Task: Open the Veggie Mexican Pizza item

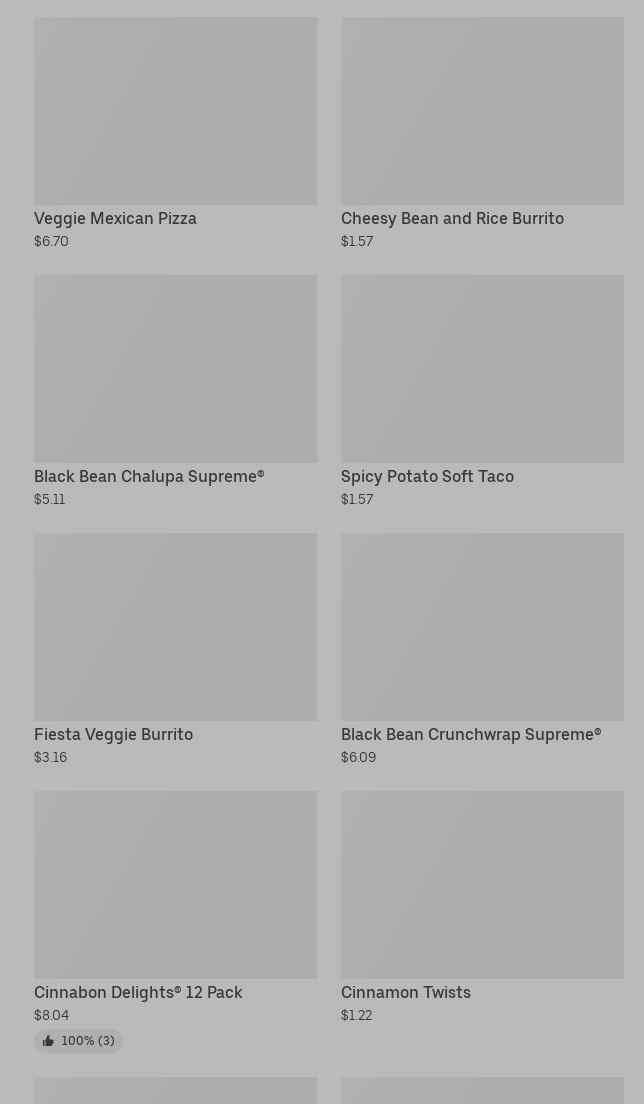Action: point(175,134)
